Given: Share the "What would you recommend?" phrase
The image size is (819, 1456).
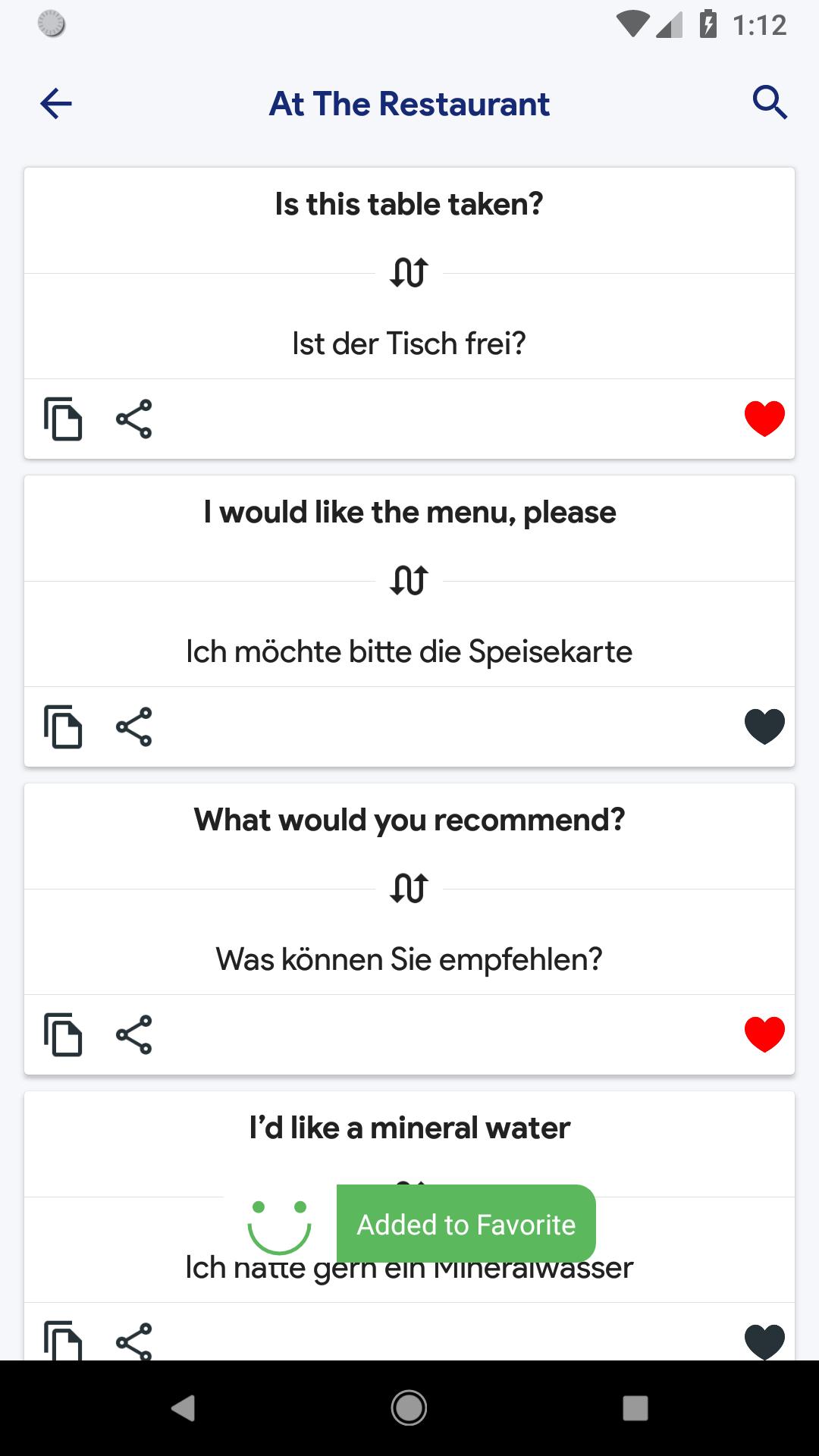Looking at the screenshot, I should [134, 1034].
